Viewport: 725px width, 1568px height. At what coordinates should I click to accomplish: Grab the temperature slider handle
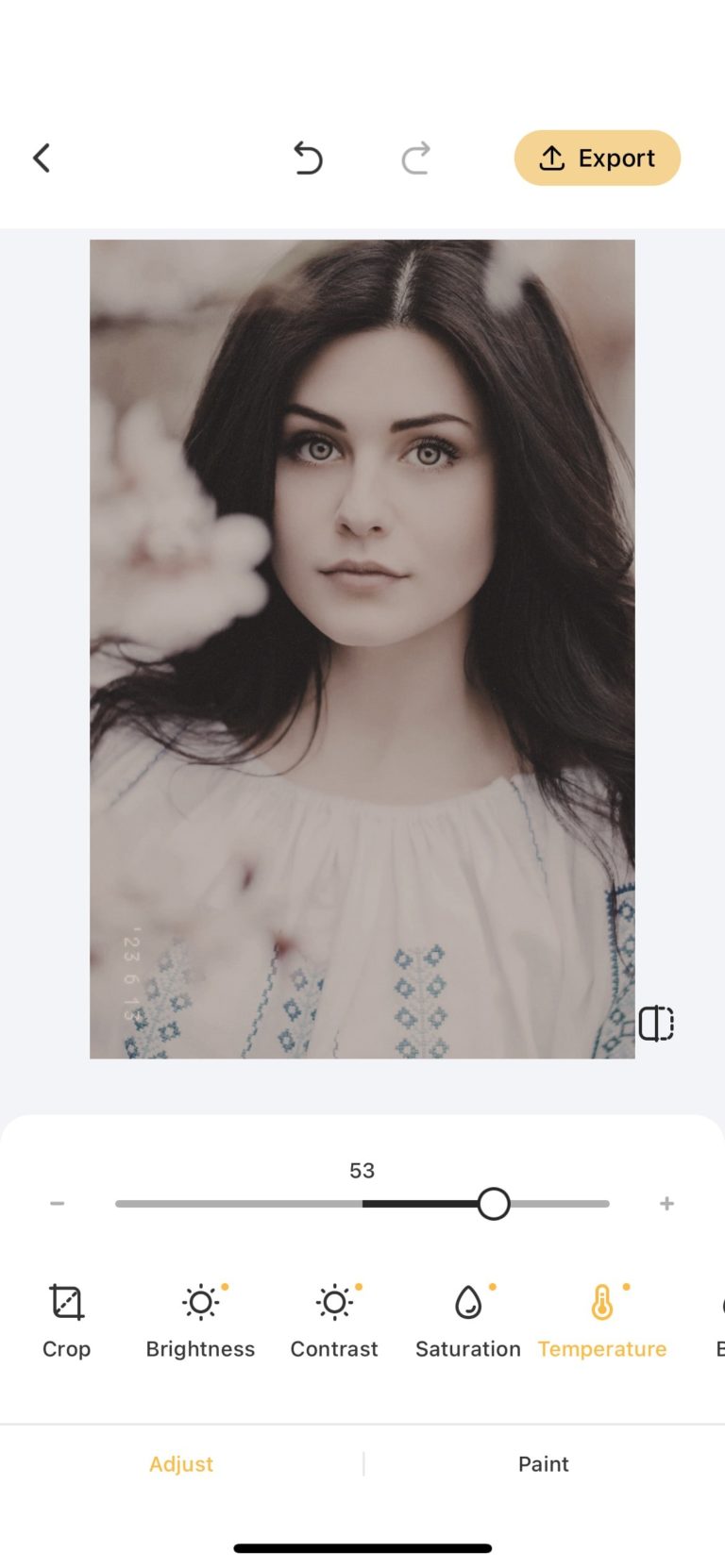pyautogui.click(x=494, y=1204)
